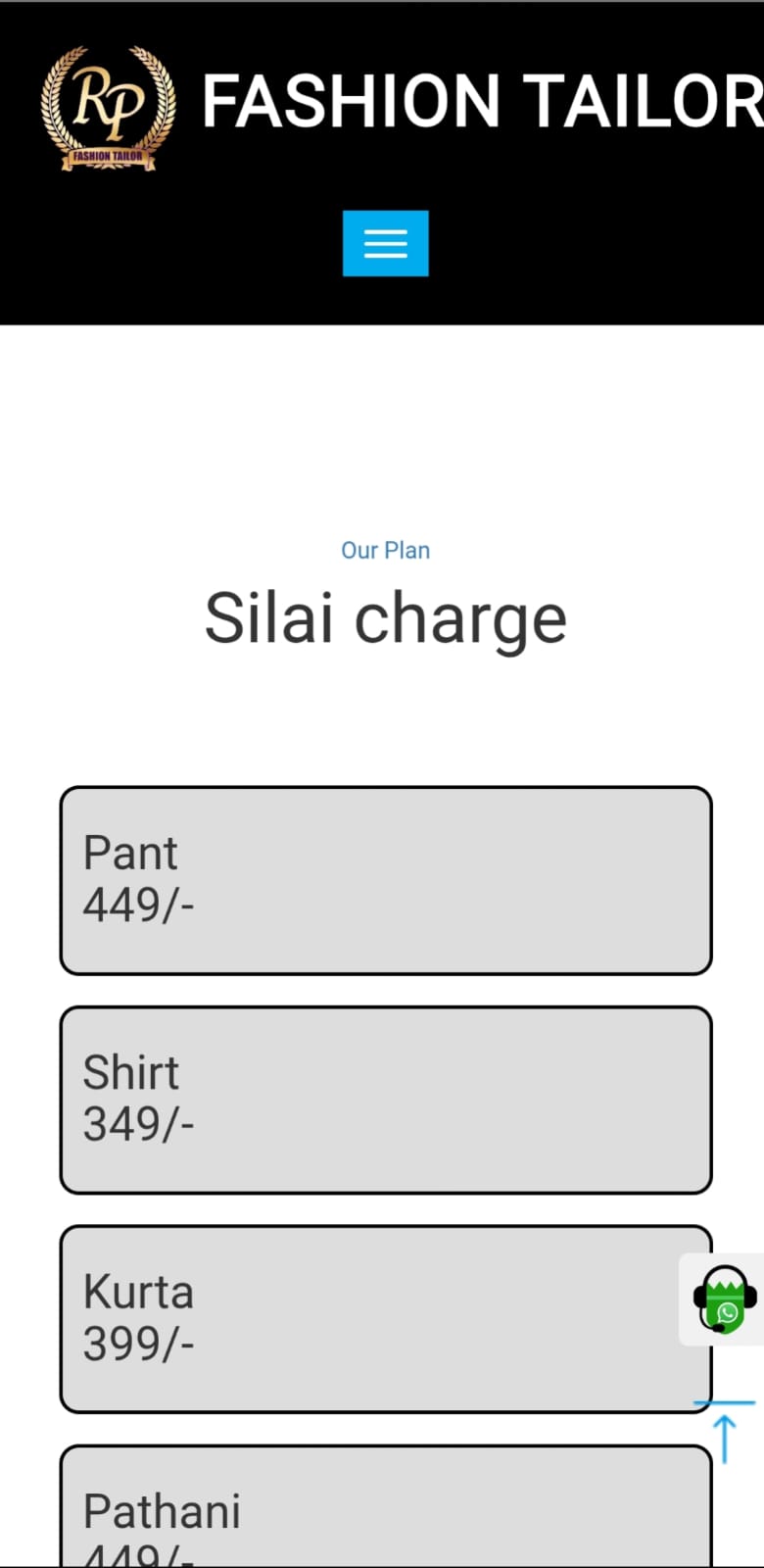The height and width of the screenshot is (1568, 764).
Task: Open the hamburger navigation menu
Action: point(385,243)
